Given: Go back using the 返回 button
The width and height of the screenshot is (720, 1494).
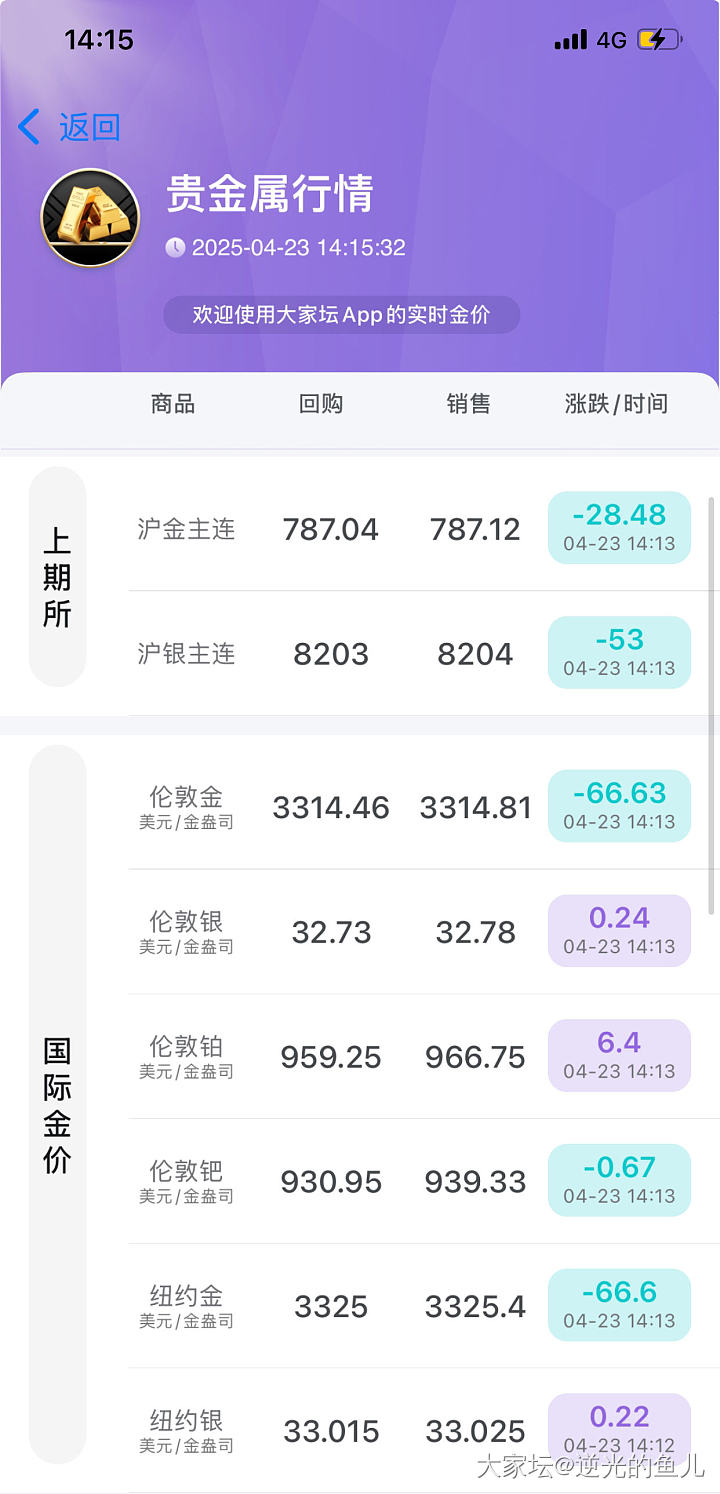Looking at the screenshot, I should pyautogui.click(x=70, y=128).
